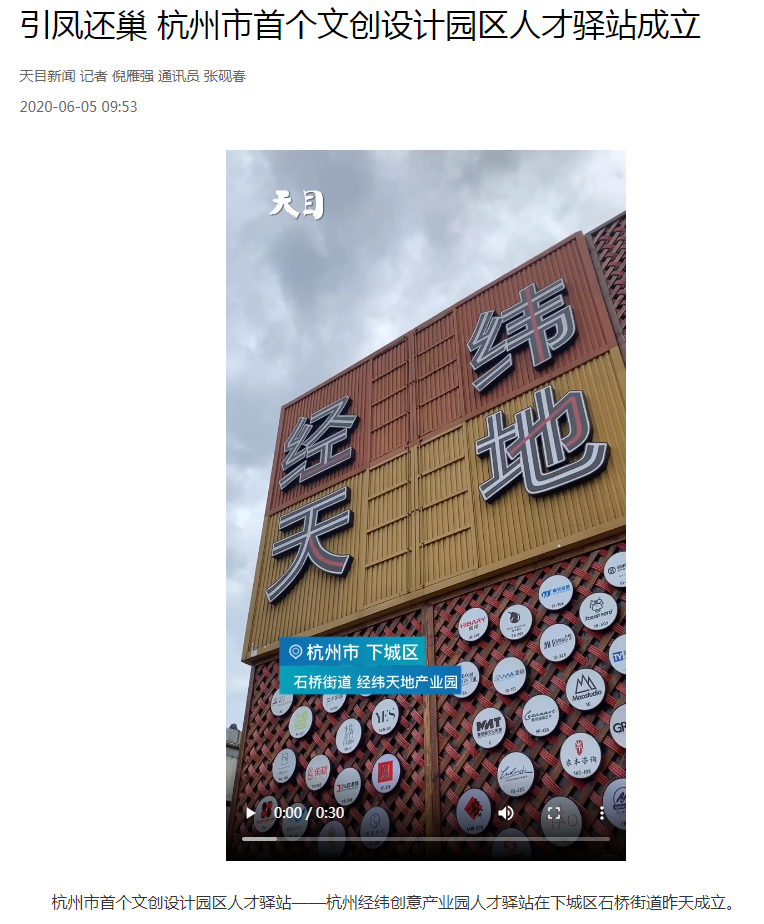Viewport: 764px width, 924px height.
Task: Enter fullscreen video mode
Action: 554,813
